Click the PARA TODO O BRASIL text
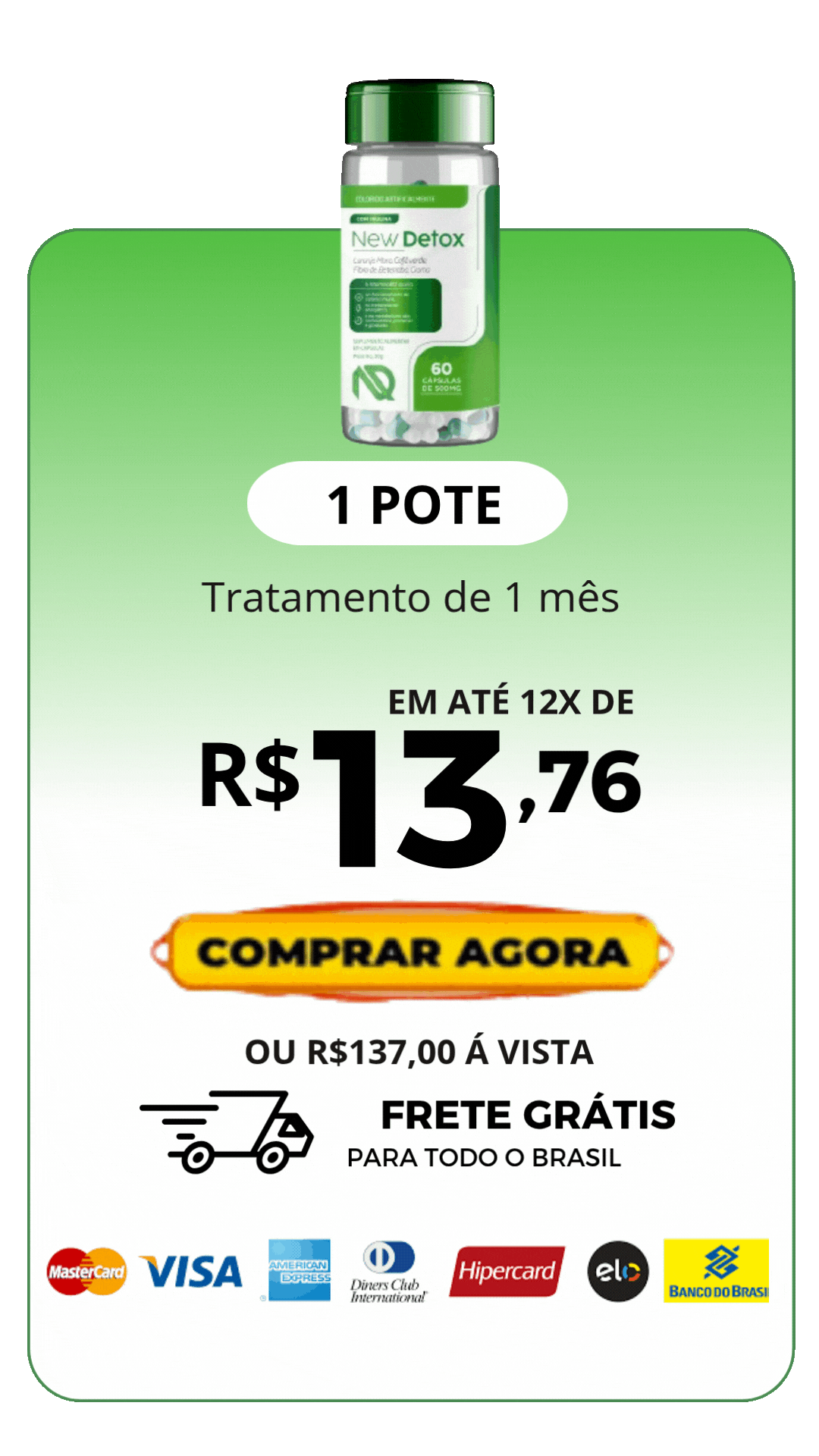This screenshot has width=819, height=1456. click(x=484, y=1156)
